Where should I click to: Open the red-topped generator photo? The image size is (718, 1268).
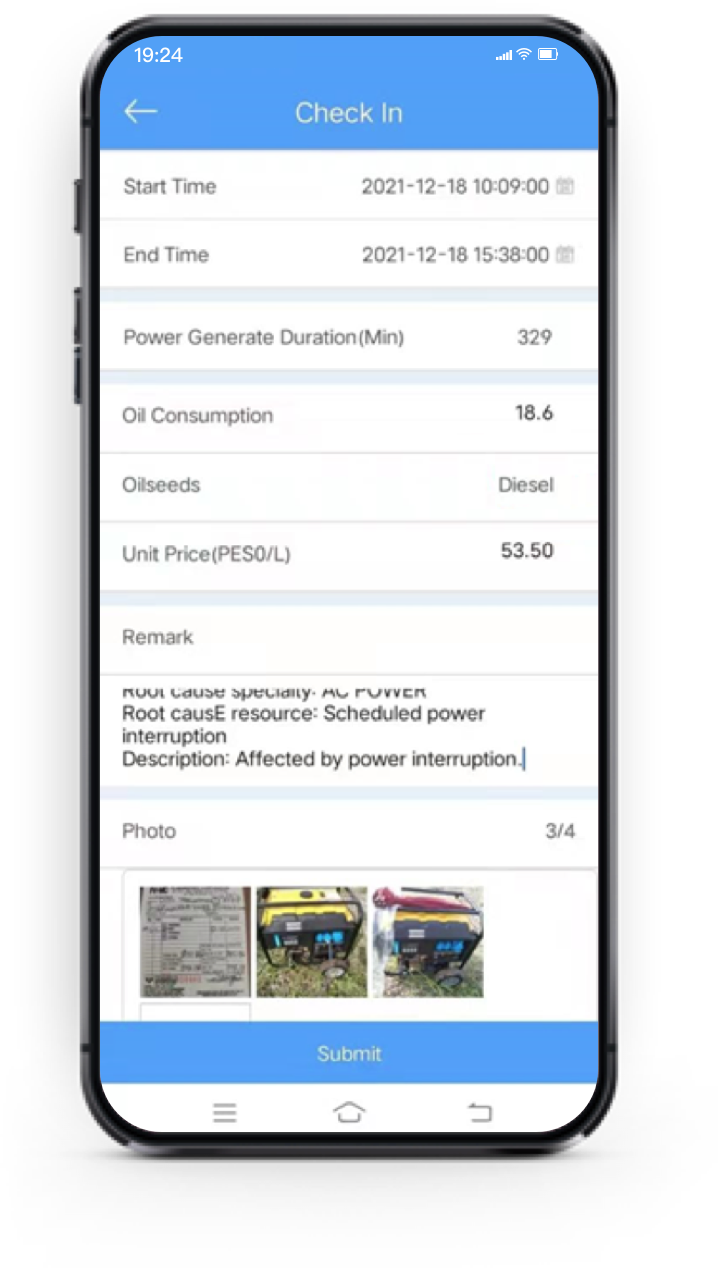click(428, 942)
